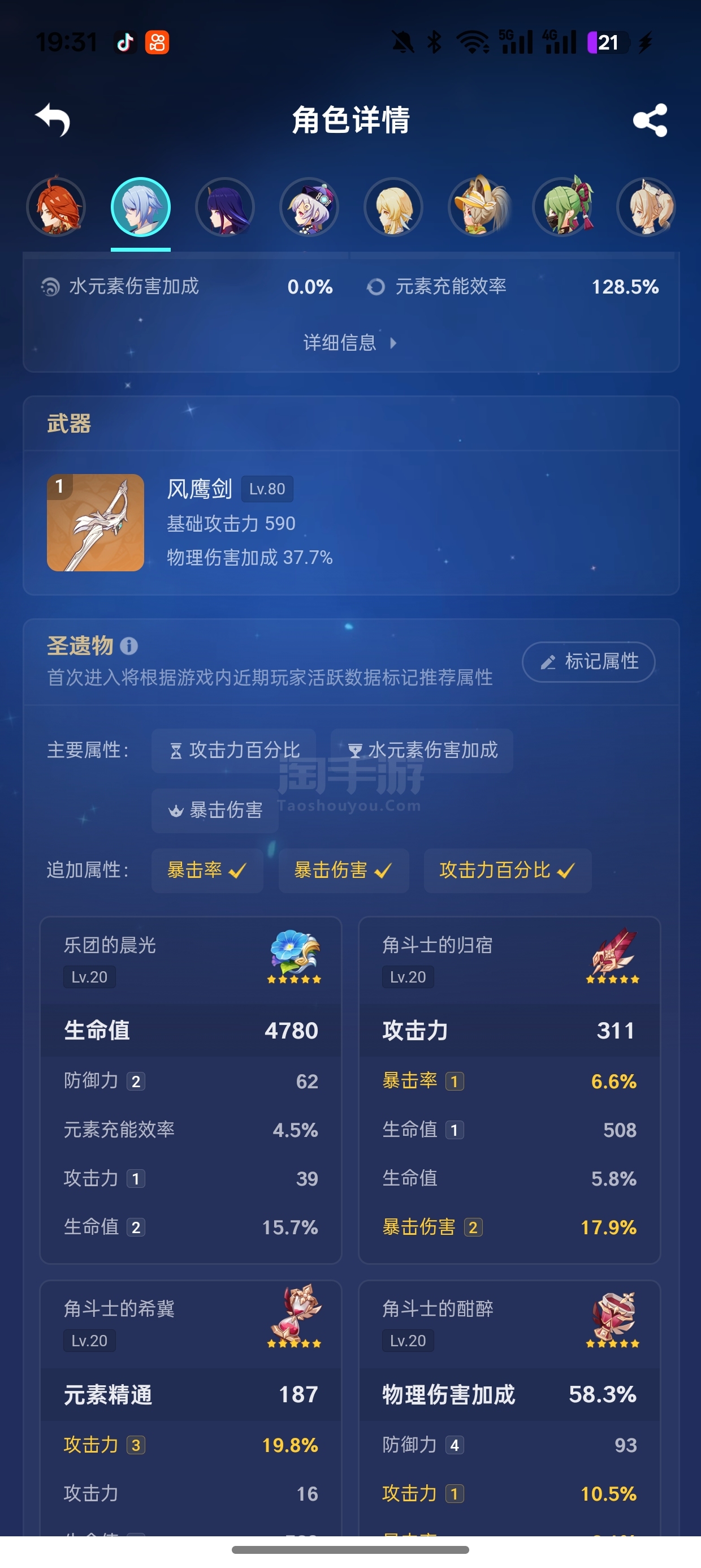This screenshot has height=1568, width=701.
Task: Open the 乐团的晨光 artifact card
Action: pyautogui.click(x=191, y=1090)
